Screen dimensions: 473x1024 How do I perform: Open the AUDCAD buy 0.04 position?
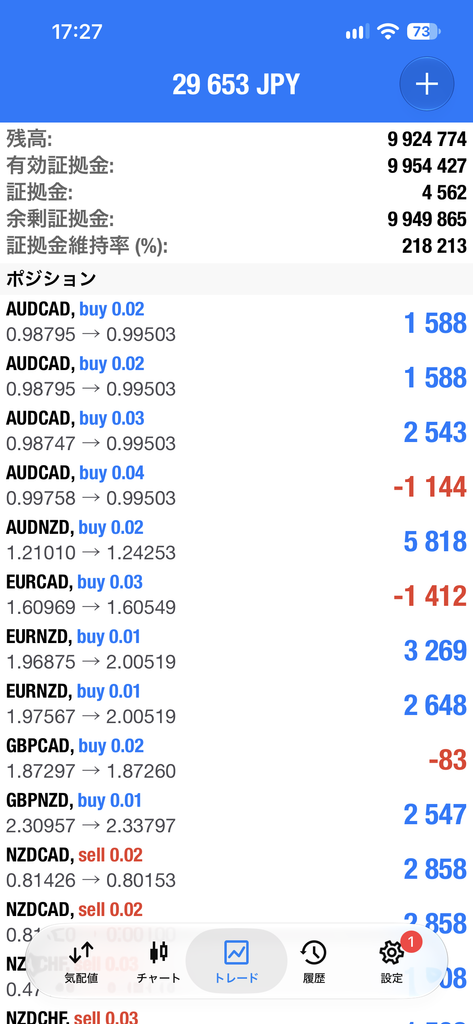[236, 486]
